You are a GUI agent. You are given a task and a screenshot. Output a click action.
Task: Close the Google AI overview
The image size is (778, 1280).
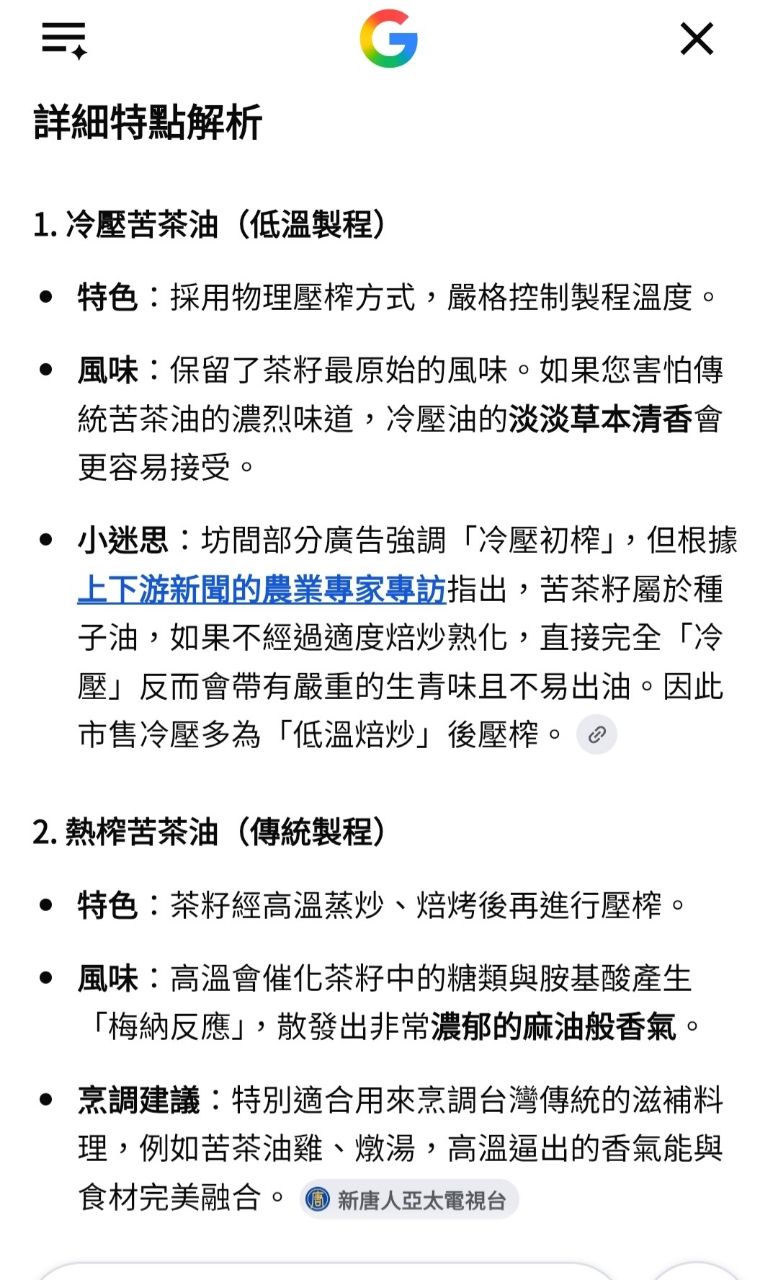[x=697, y=39]
